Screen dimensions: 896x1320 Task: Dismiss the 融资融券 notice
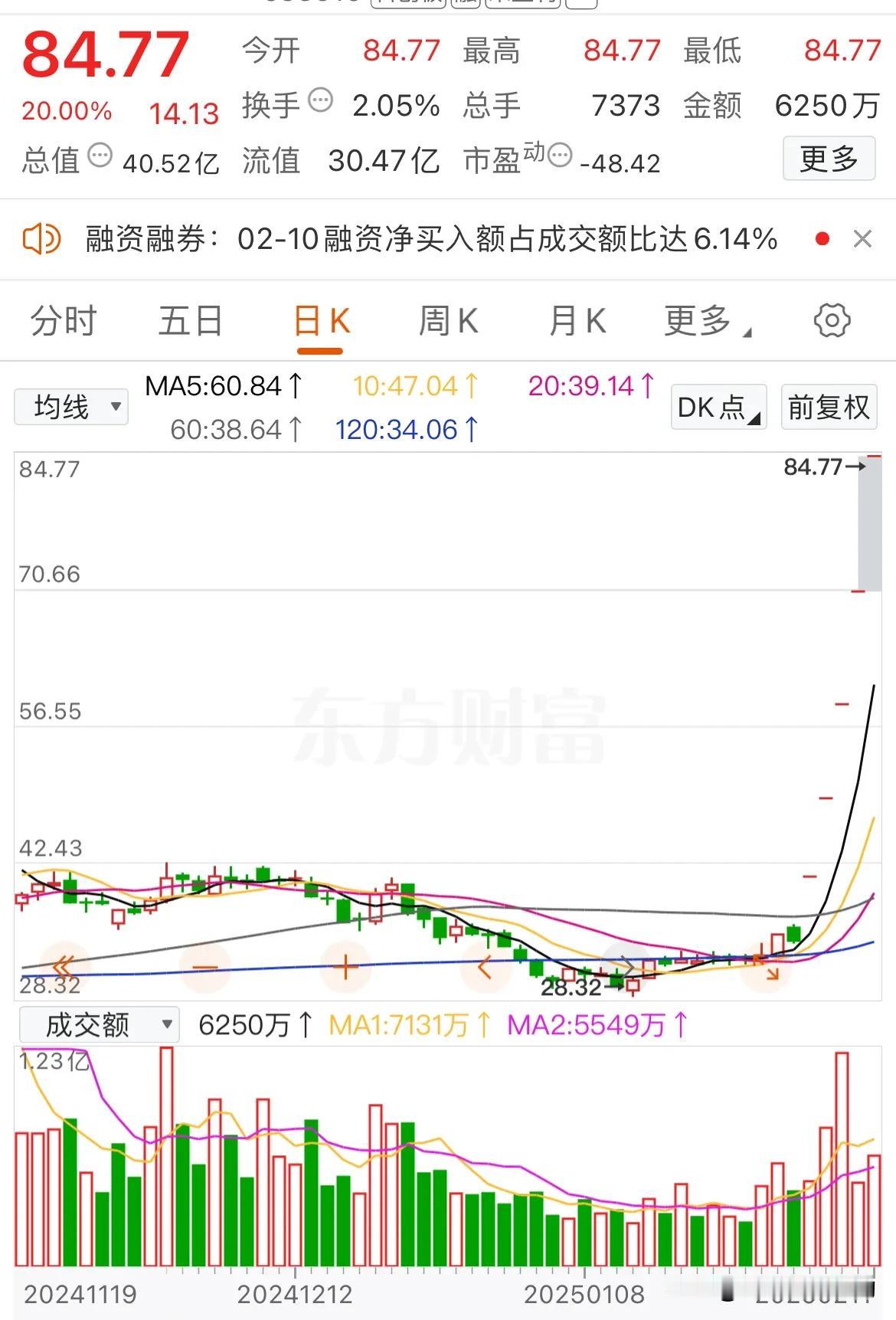point(862,239)
